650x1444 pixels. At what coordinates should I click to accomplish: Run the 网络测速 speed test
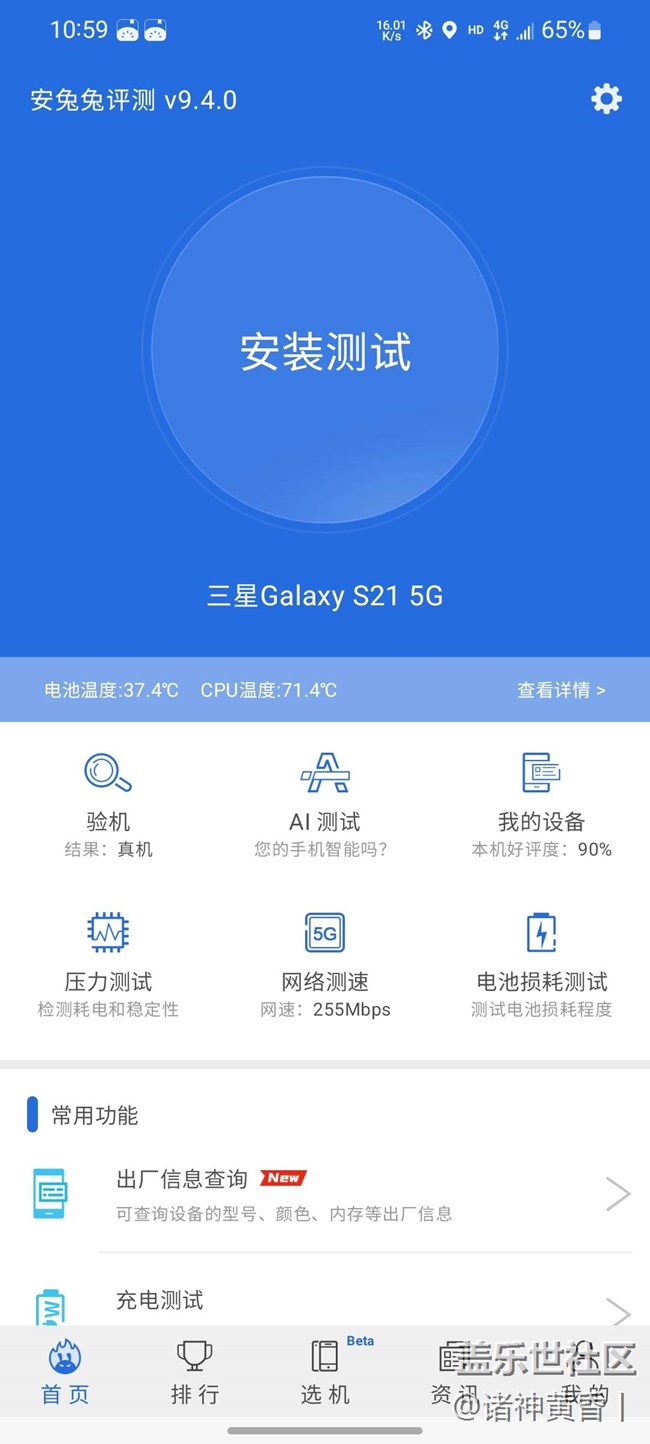click(x=325, y=965)
